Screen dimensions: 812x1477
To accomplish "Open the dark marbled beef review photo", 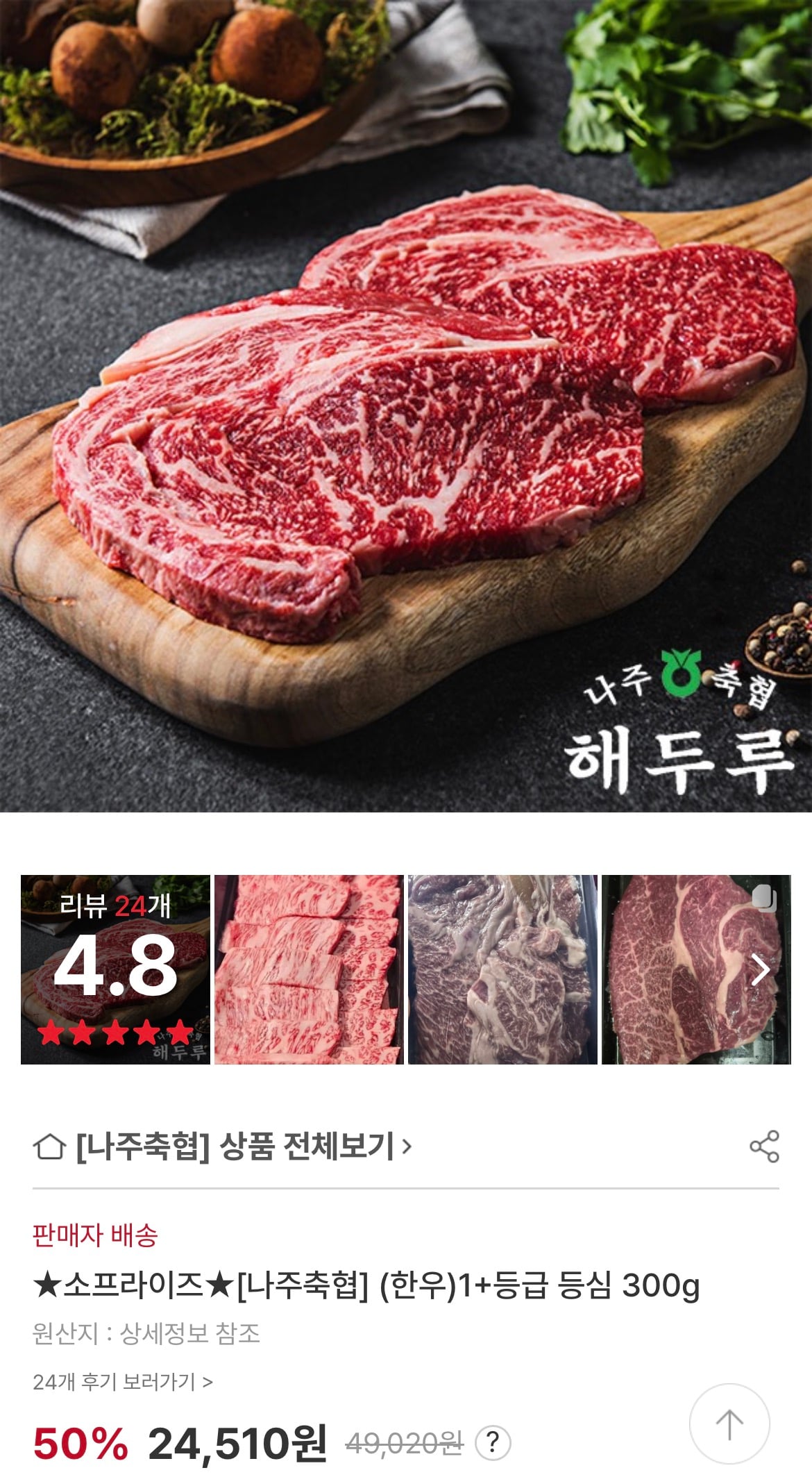I will 502,969.
